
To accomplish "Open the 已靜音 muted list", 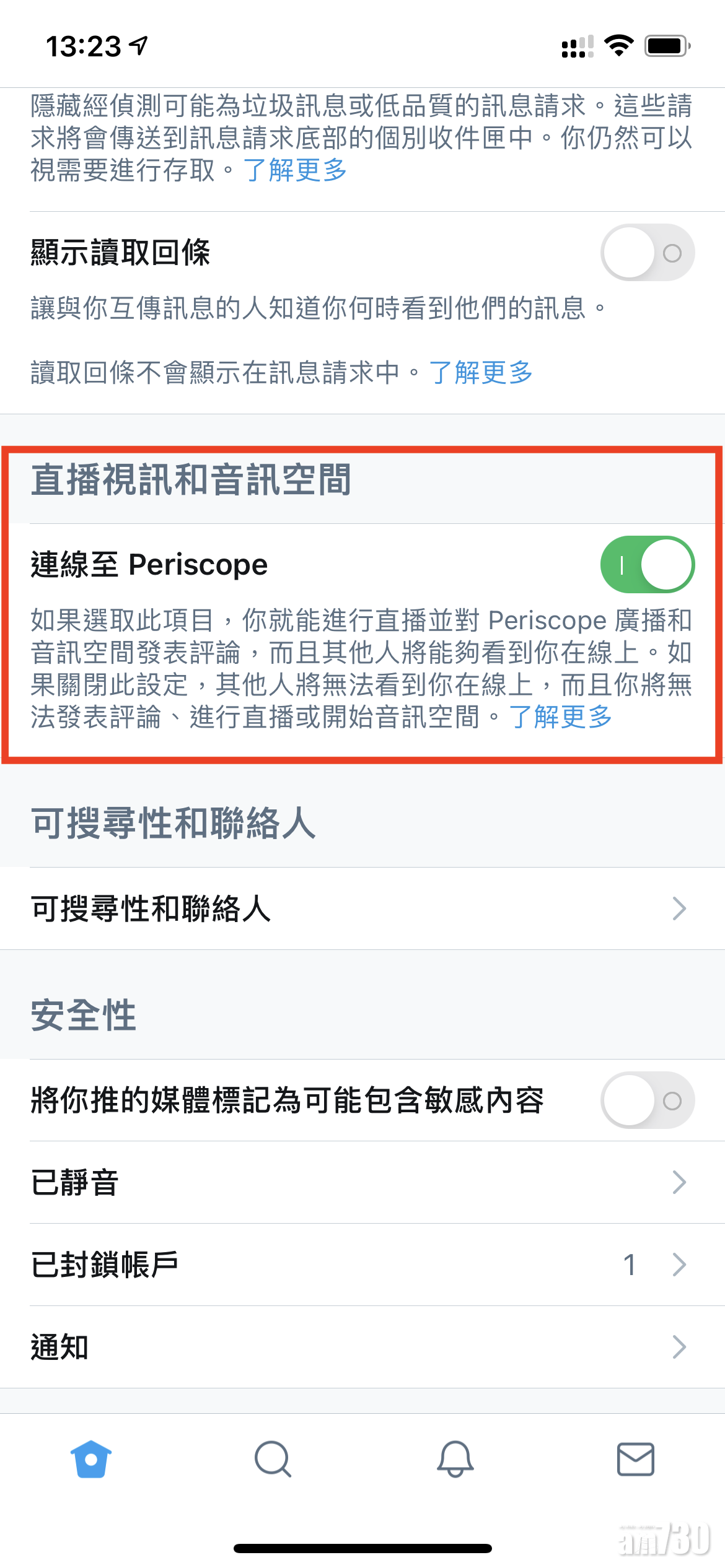I will 362,1182.
